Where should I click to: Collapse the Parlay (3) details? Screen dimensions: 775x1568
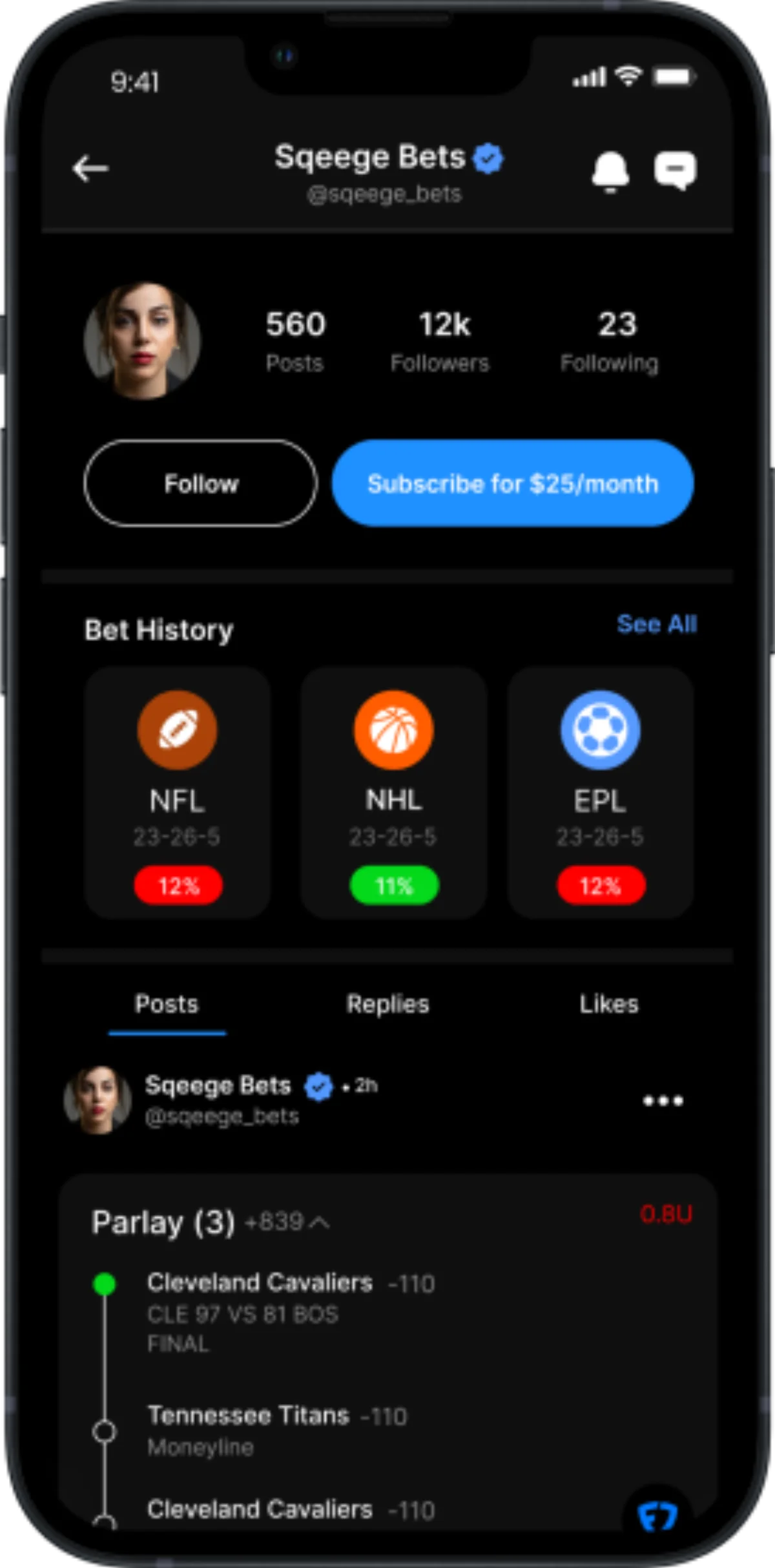click(x=318, y=1220)
